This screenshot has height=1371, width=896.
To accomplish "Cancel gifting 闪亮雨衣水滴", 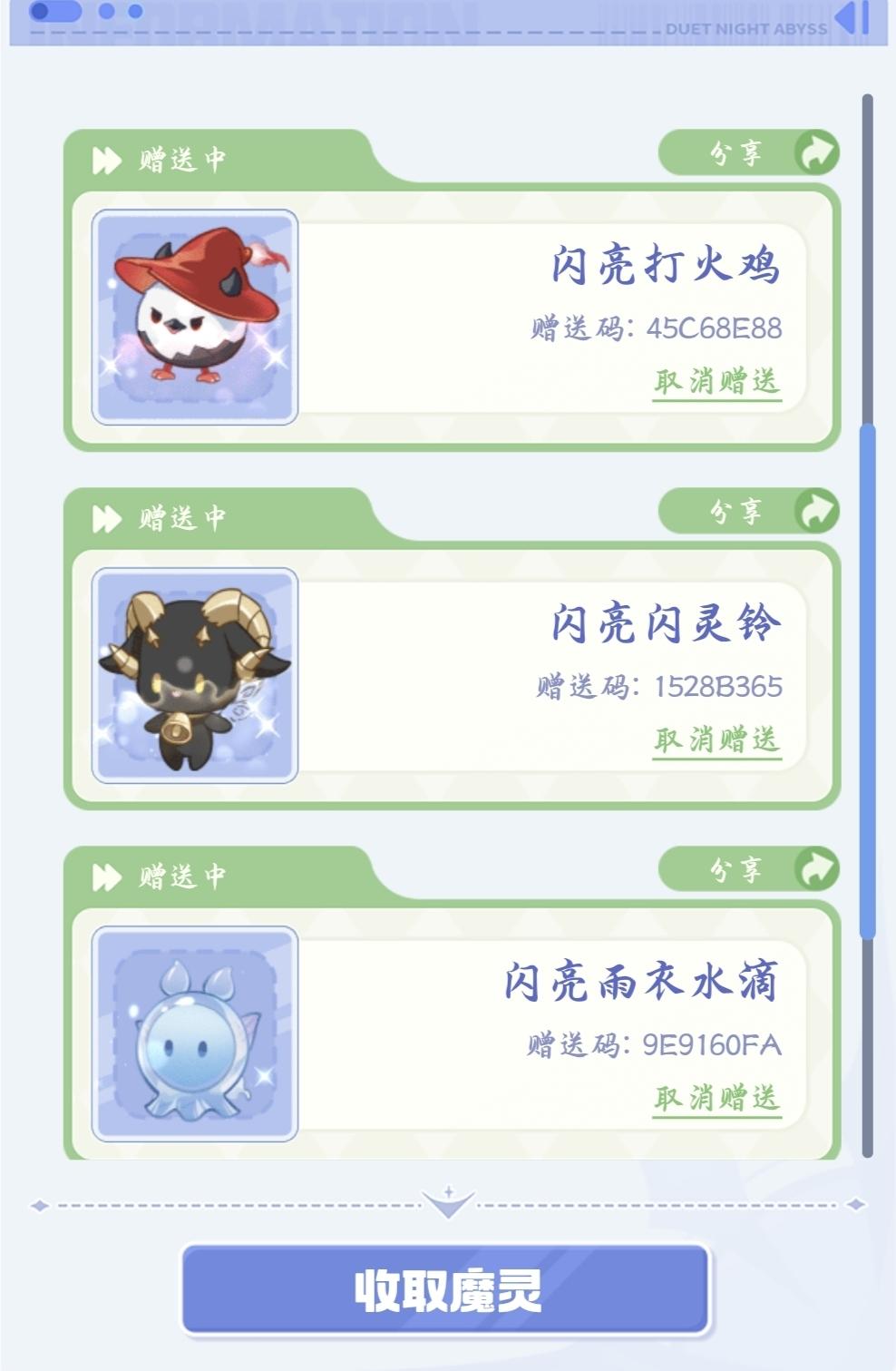I will pyautogui.click(x=716, y=1098).
